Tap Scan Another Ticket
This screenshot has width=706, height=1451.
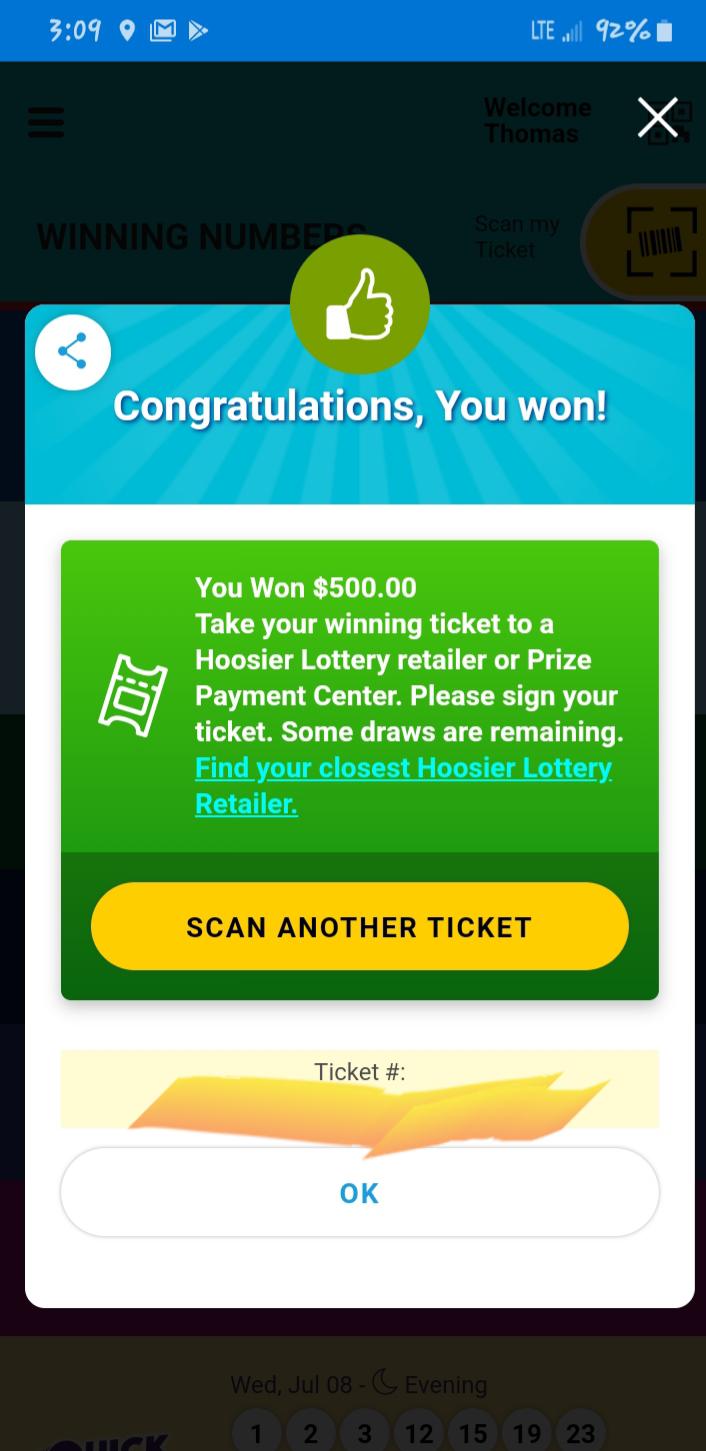coord(359,927)
